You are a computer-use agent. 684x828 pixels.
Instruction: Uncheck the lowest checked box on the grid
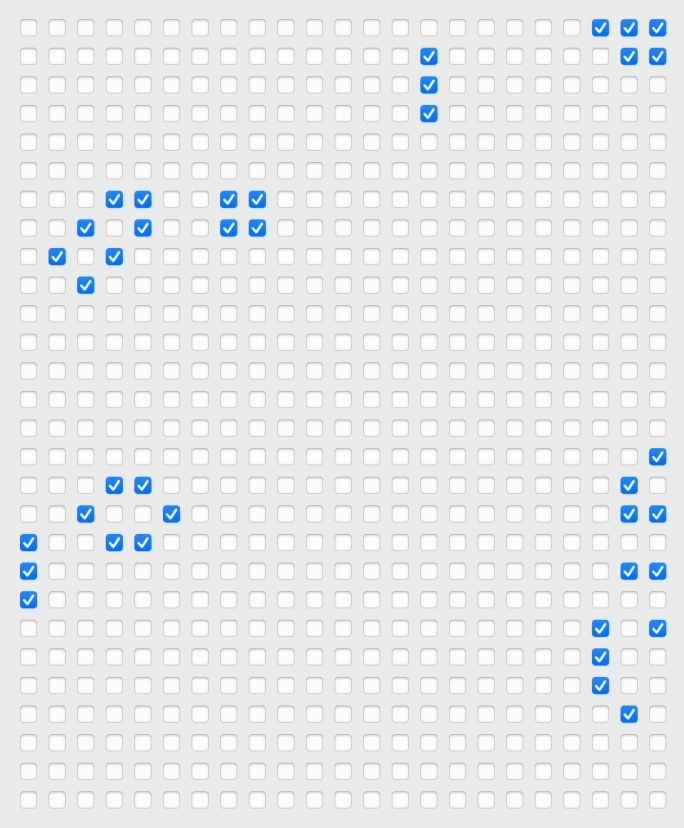coord(629,714)
